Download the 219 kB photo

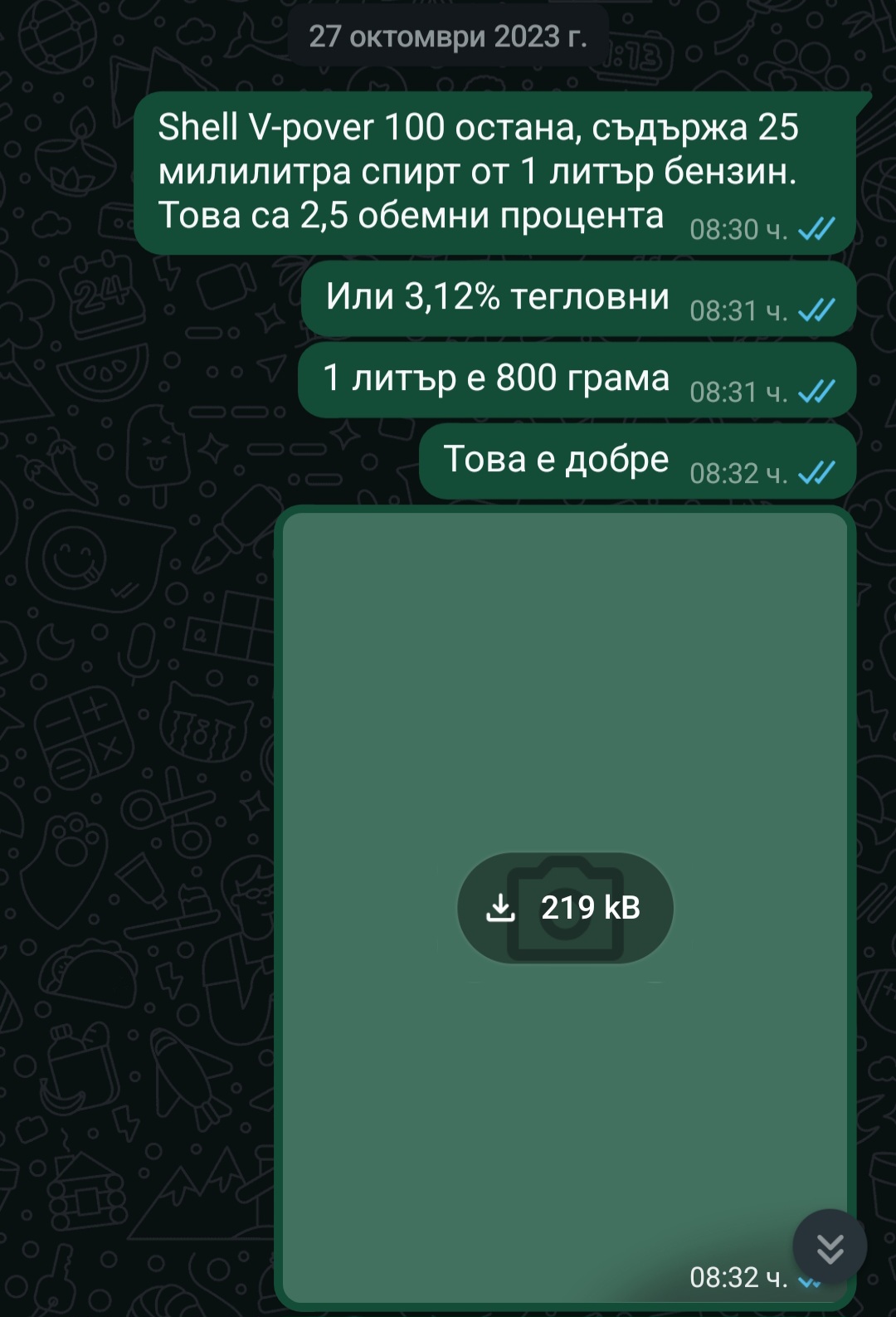[565, 908]
